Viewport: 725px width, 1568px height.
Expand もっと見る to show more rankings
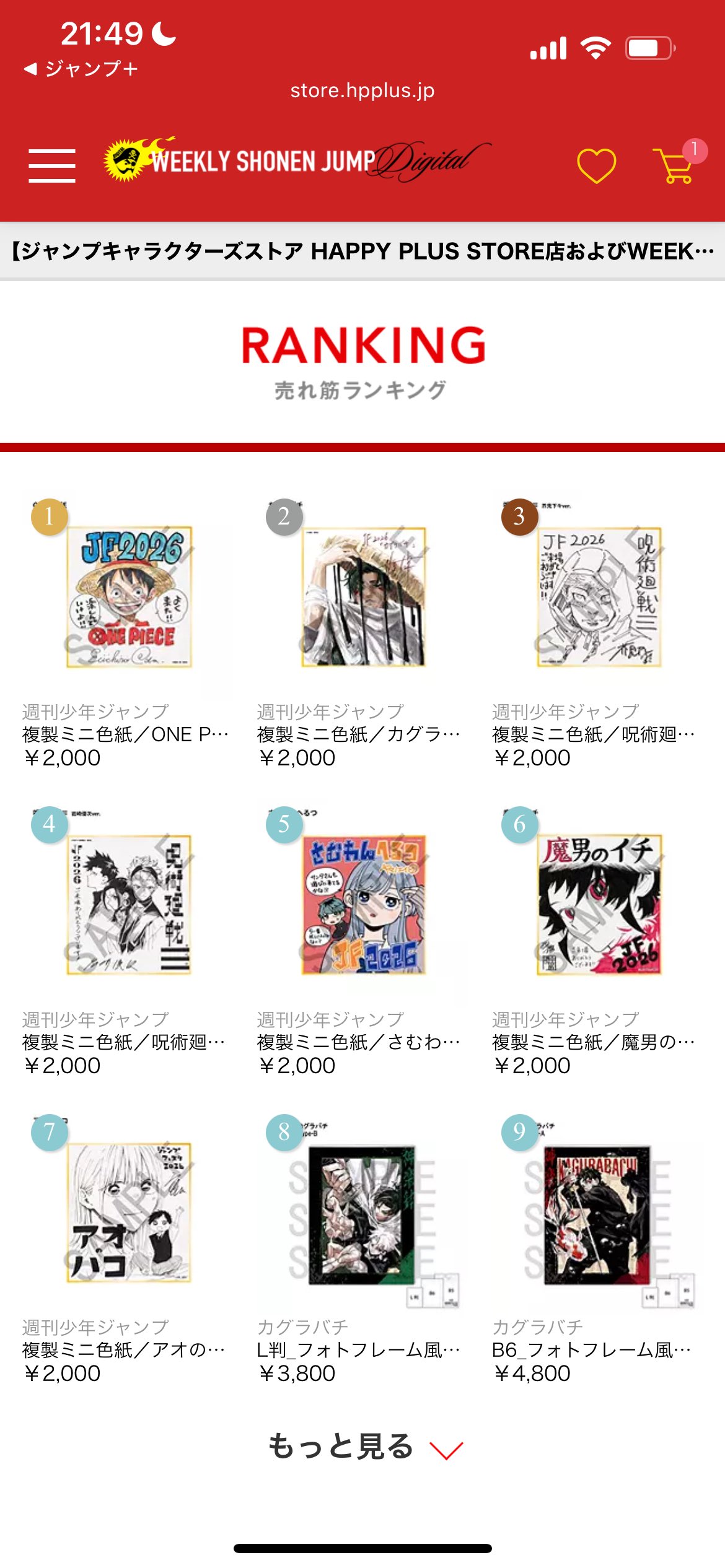click(x=364, y=1447)
